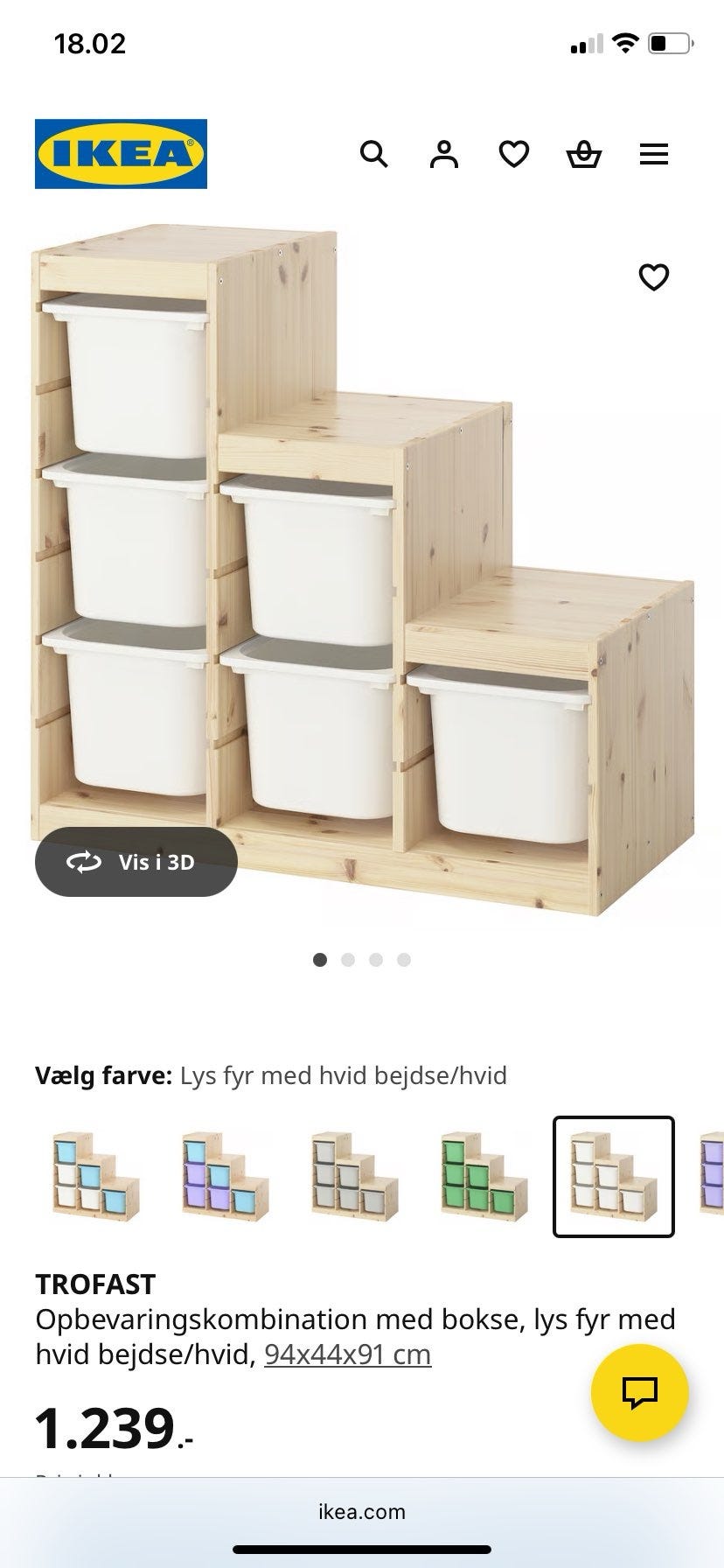Toggle the heart to favorite the TROFAST product
Viewport: 724px width, 1568px height.
click(x=654, y=277)
